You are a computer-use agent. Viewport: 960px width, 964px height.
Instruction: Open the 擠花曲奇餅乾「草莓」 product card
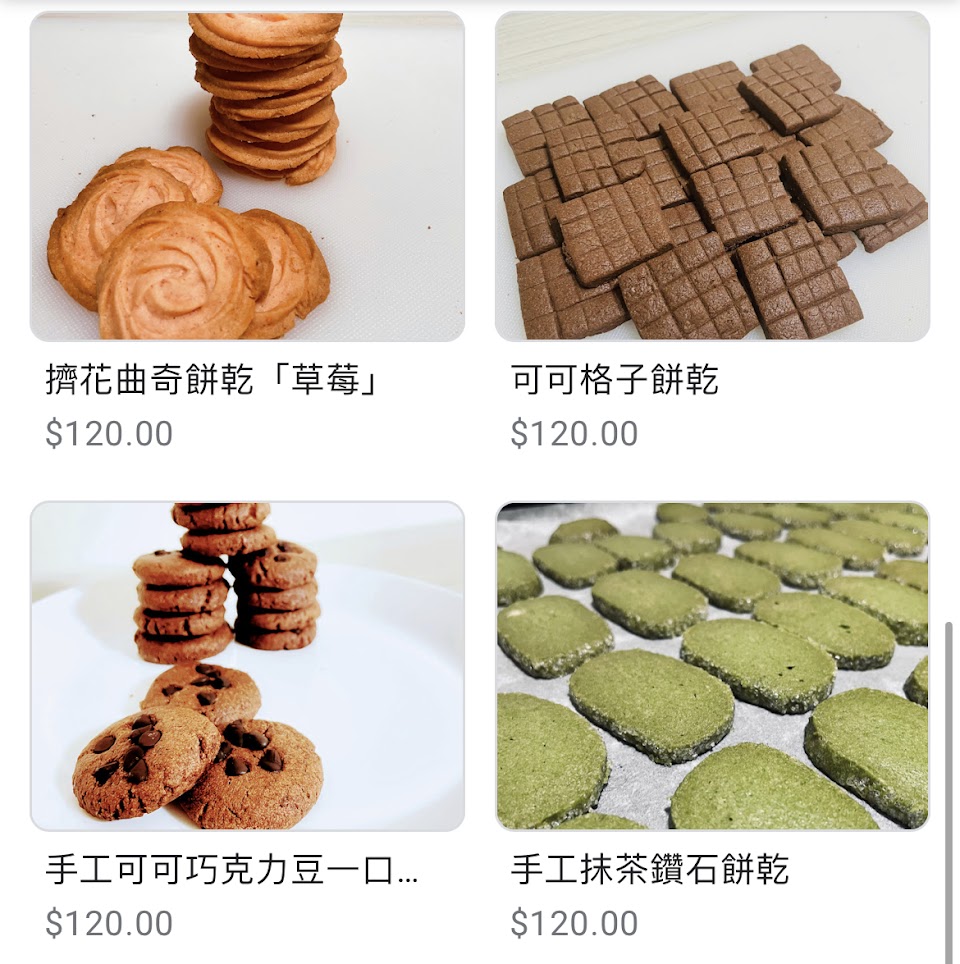pyautogui.click(x=247, y=178)
